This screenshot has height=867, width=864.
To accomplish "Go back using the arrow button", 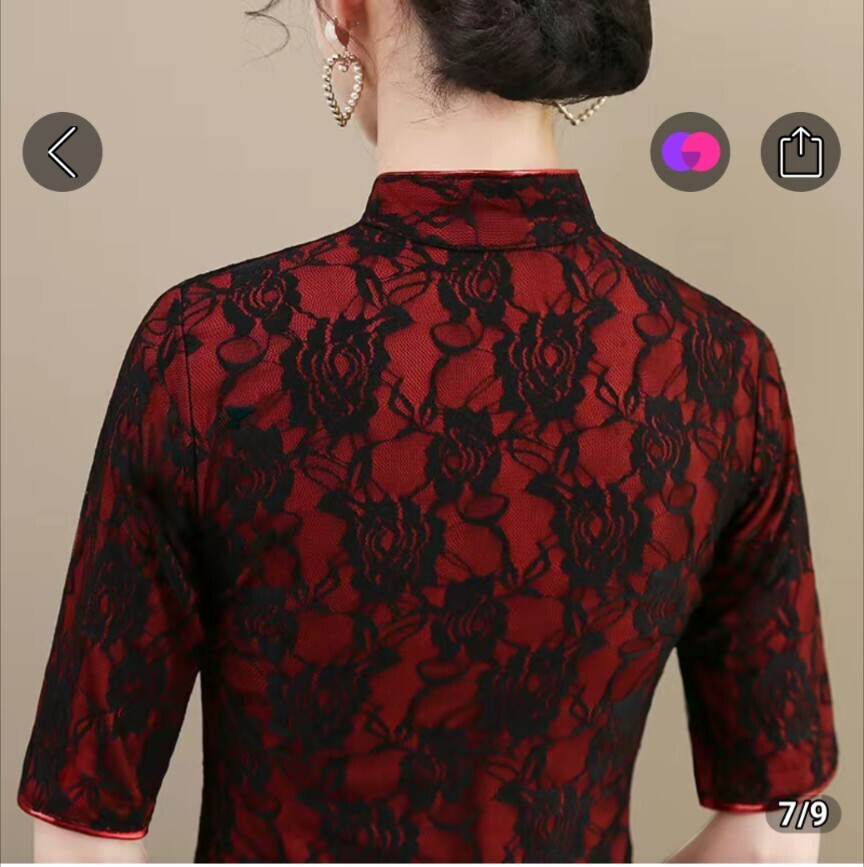I will (62, 152).
